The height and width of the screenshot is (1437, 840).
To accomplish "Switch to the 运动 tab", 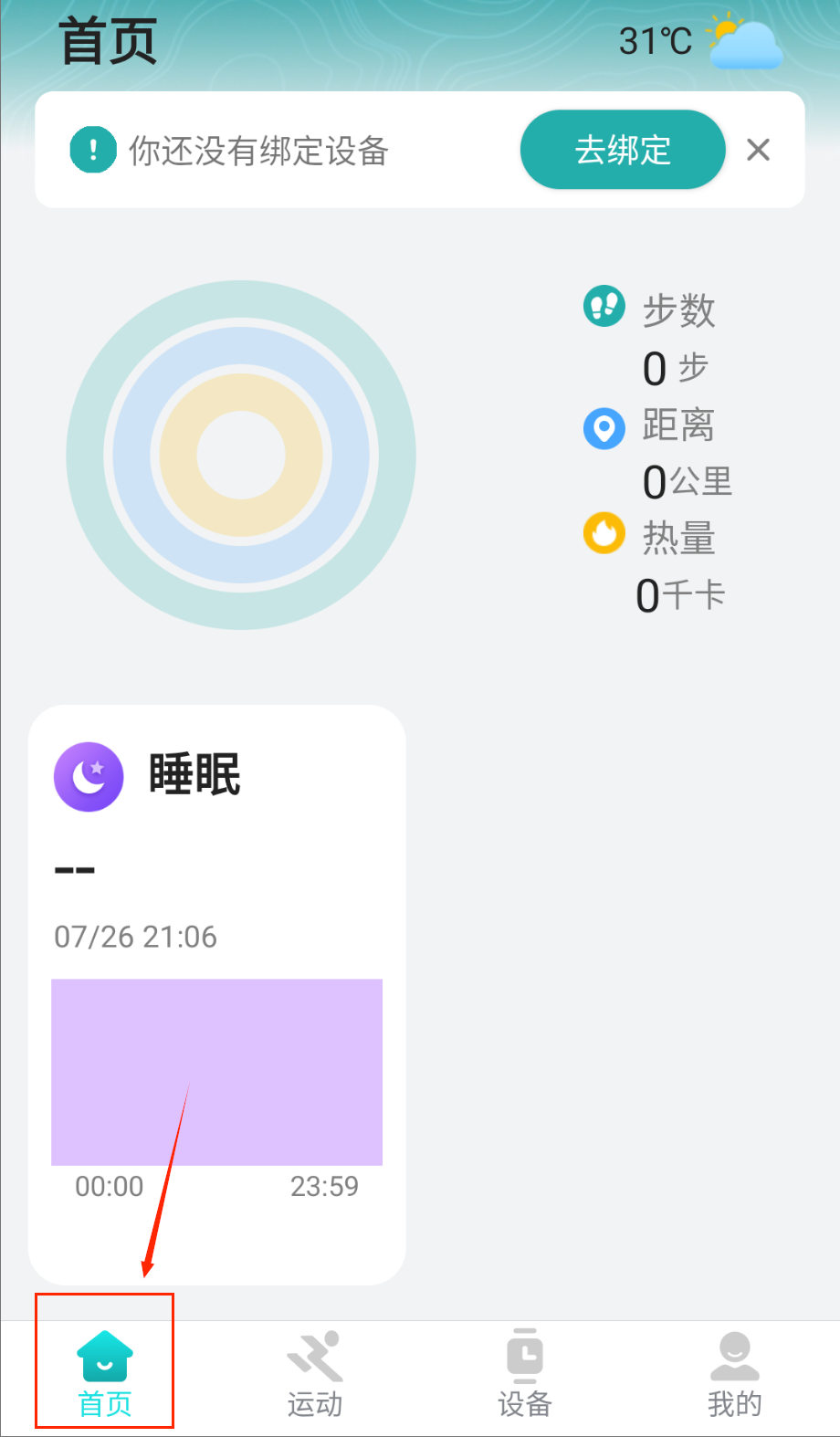I will 315,1374.
